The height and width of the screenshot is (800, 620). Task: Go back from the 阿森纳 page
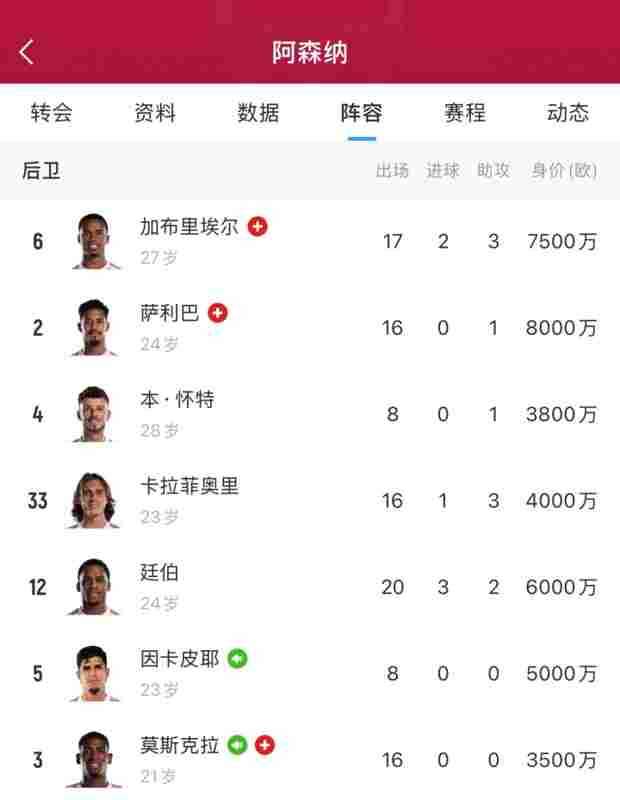(x=27, y=52)
